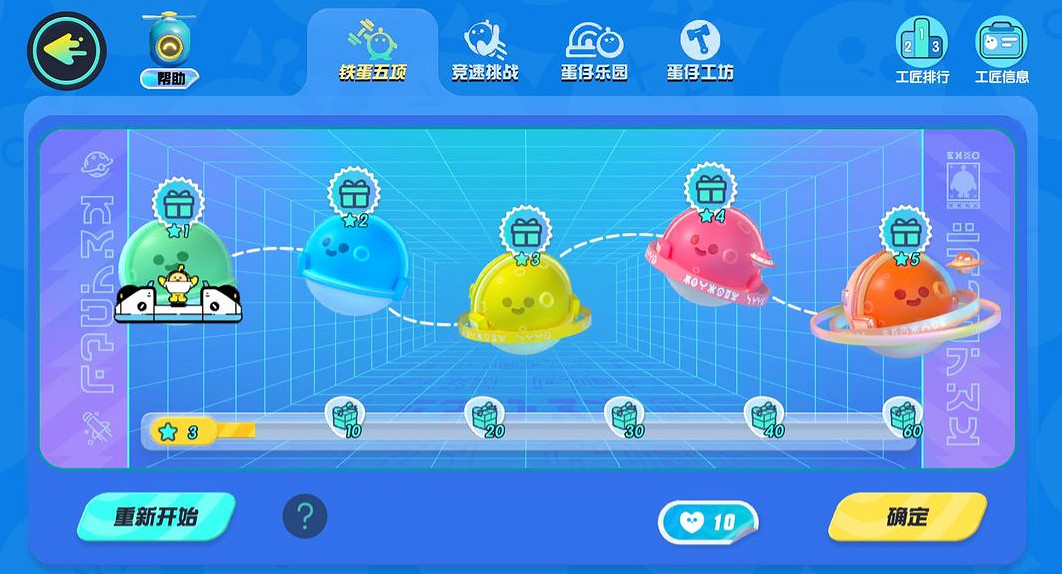1062x574 pixels.
Task: Open the 蛋仔工坊 tab
Action: point(700,52)
